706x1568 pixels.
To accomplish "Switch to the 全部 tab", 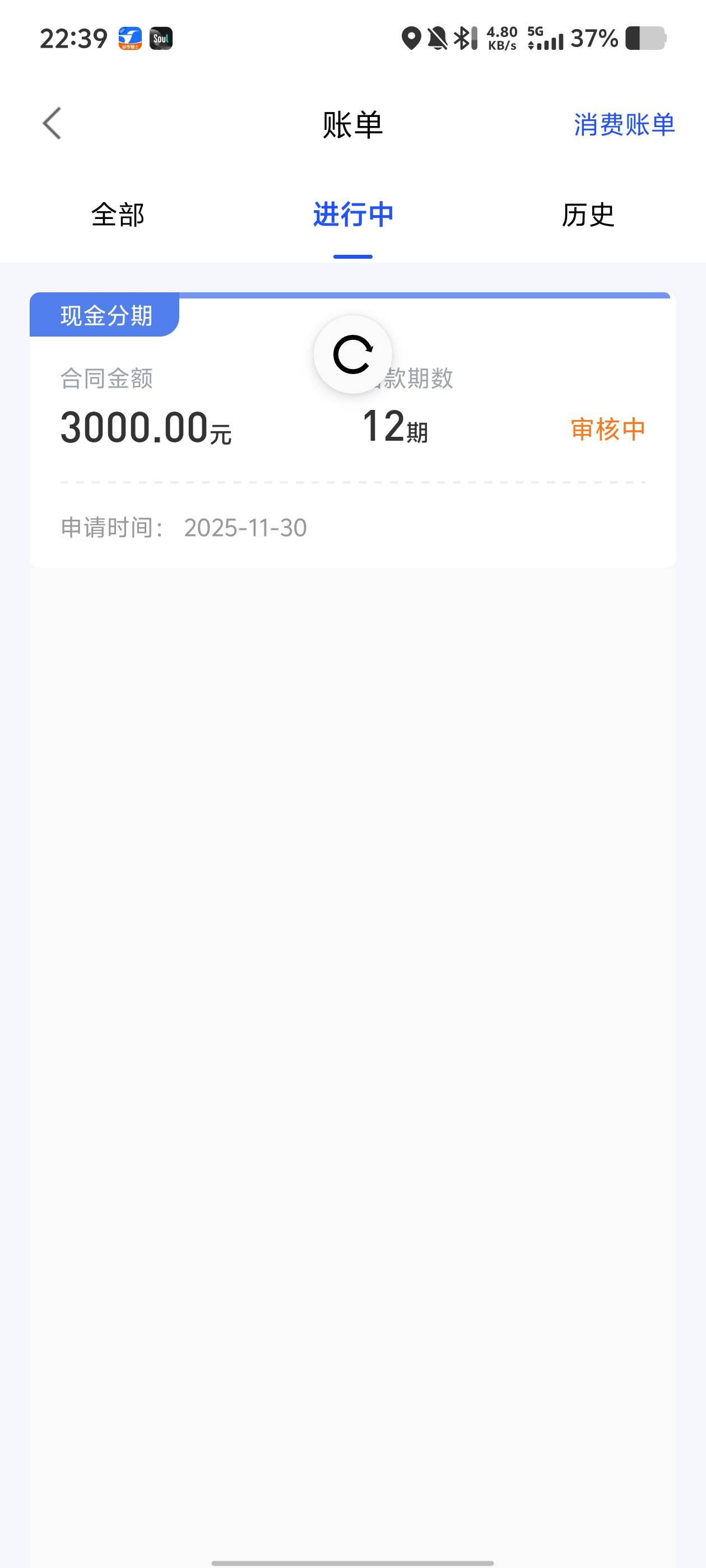I will click(x=118, y=215).
